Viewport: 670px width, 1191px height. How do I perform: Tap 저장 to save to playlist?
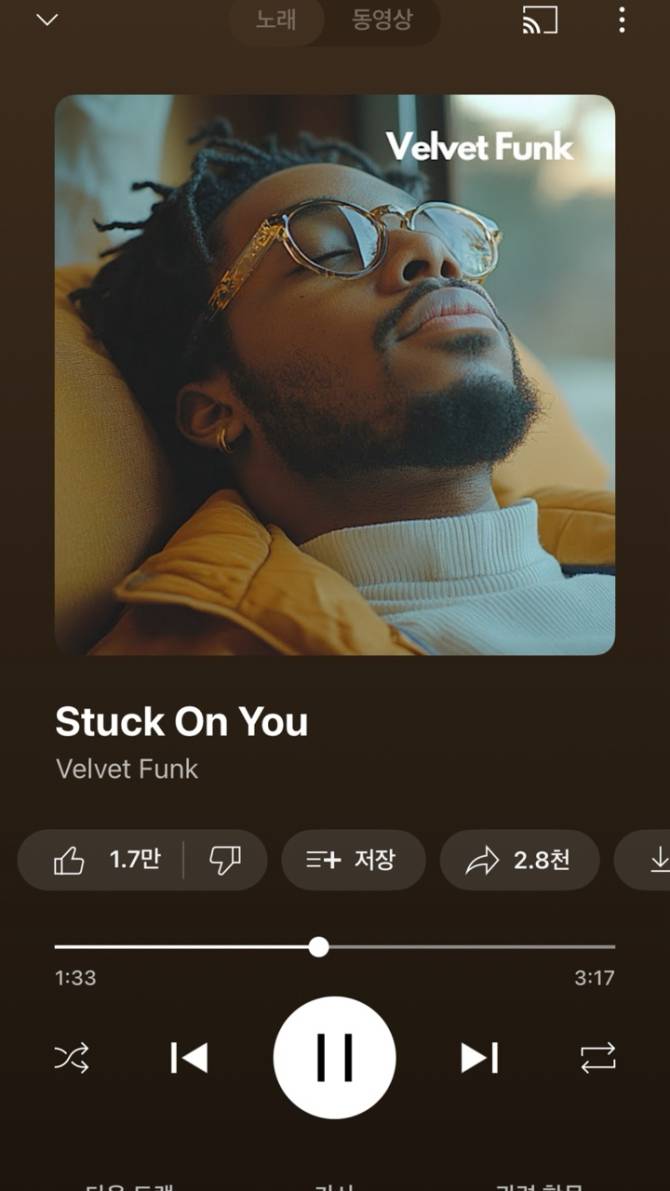click(352, 860)
